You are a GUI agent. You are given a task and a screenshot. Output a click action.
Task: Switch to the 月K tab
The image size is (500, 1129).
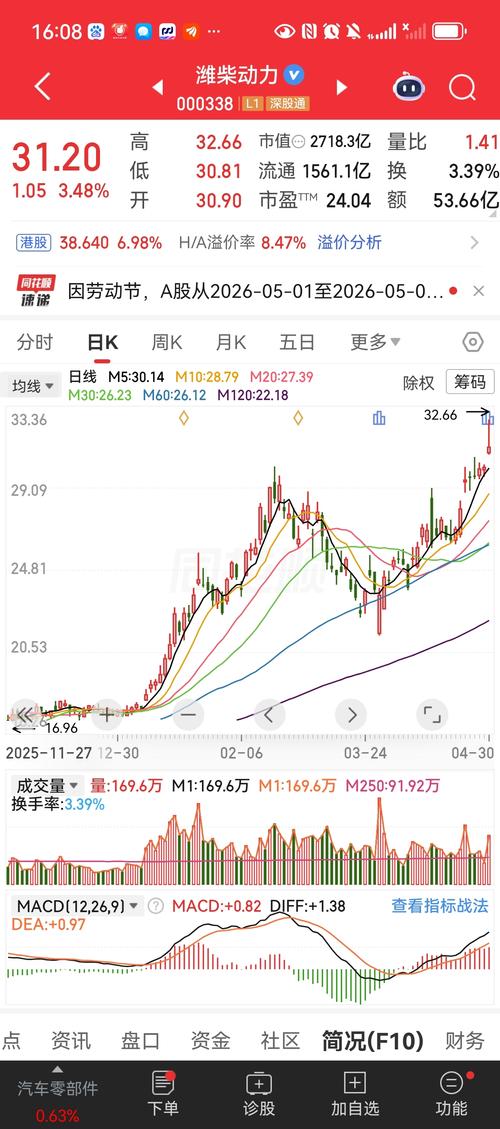231,342
